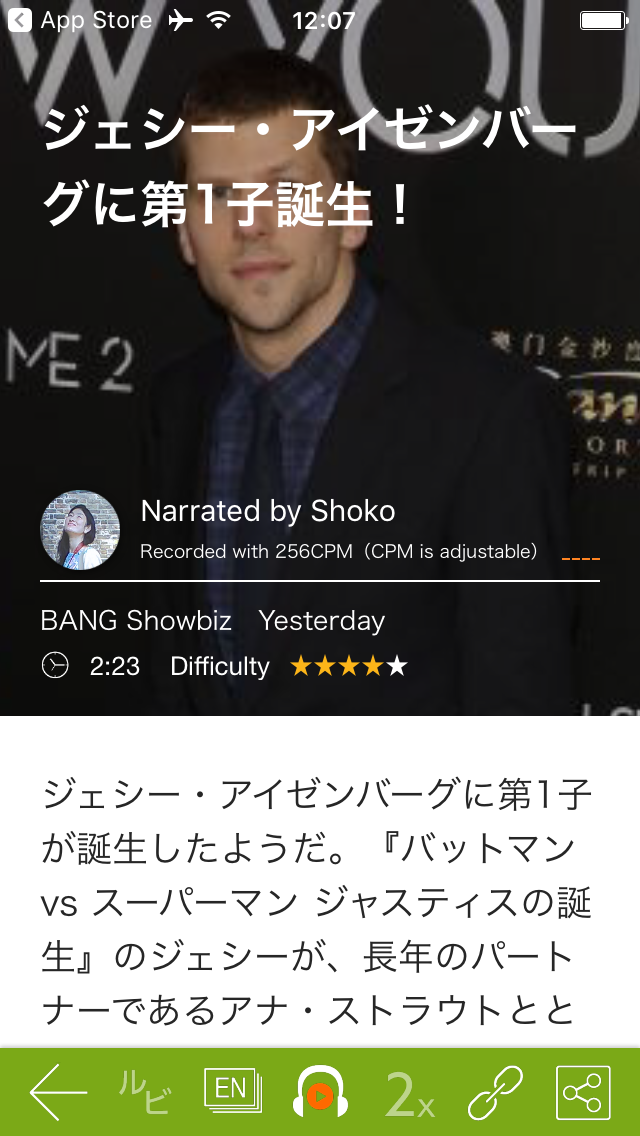Play the narration with the headphones button
Screen dimensions: 640x1136
pos(320,1092)
